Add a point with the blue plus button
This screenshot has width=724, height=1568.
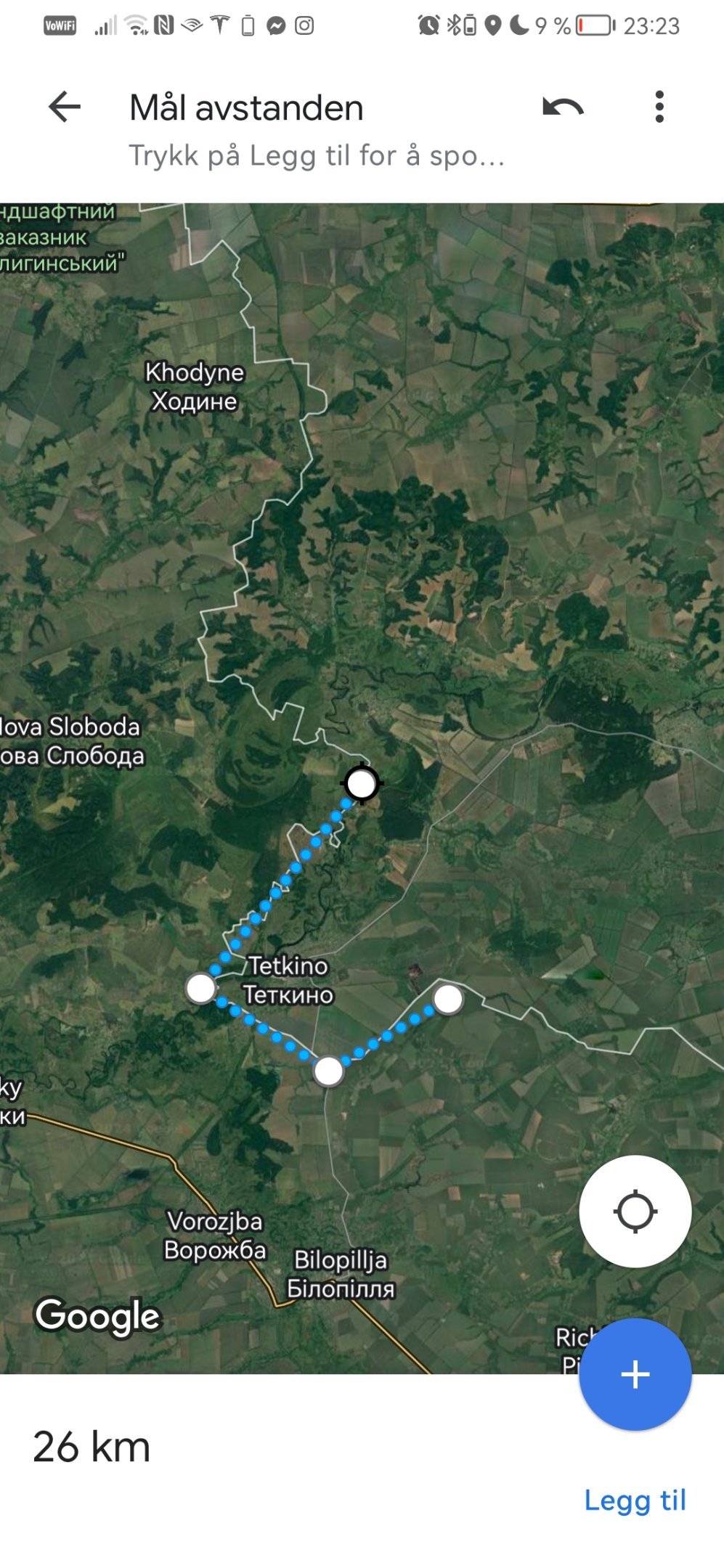coord(635,1374)
